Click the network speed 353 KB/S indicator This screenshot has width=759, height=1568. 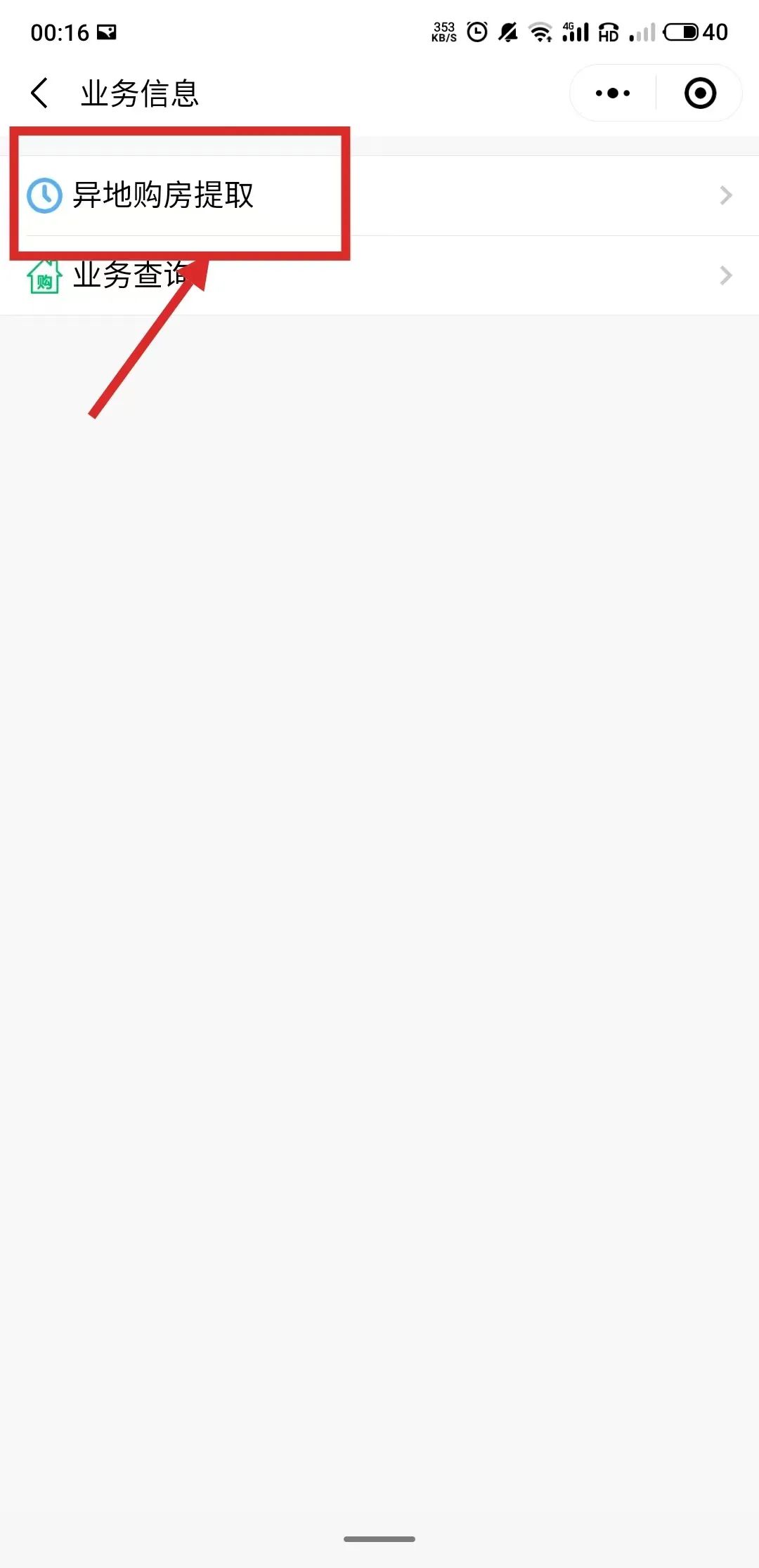[443, 31]
